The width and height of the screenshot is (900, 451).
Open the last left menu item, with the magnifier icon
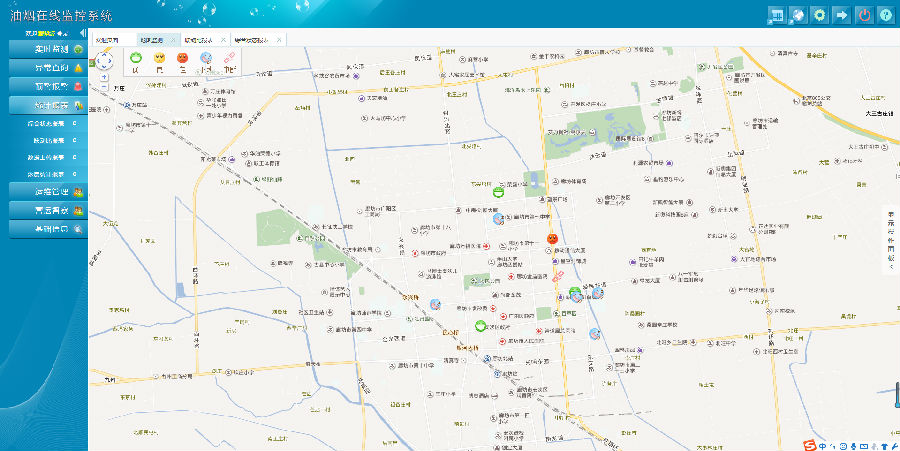tap(45, 228)
